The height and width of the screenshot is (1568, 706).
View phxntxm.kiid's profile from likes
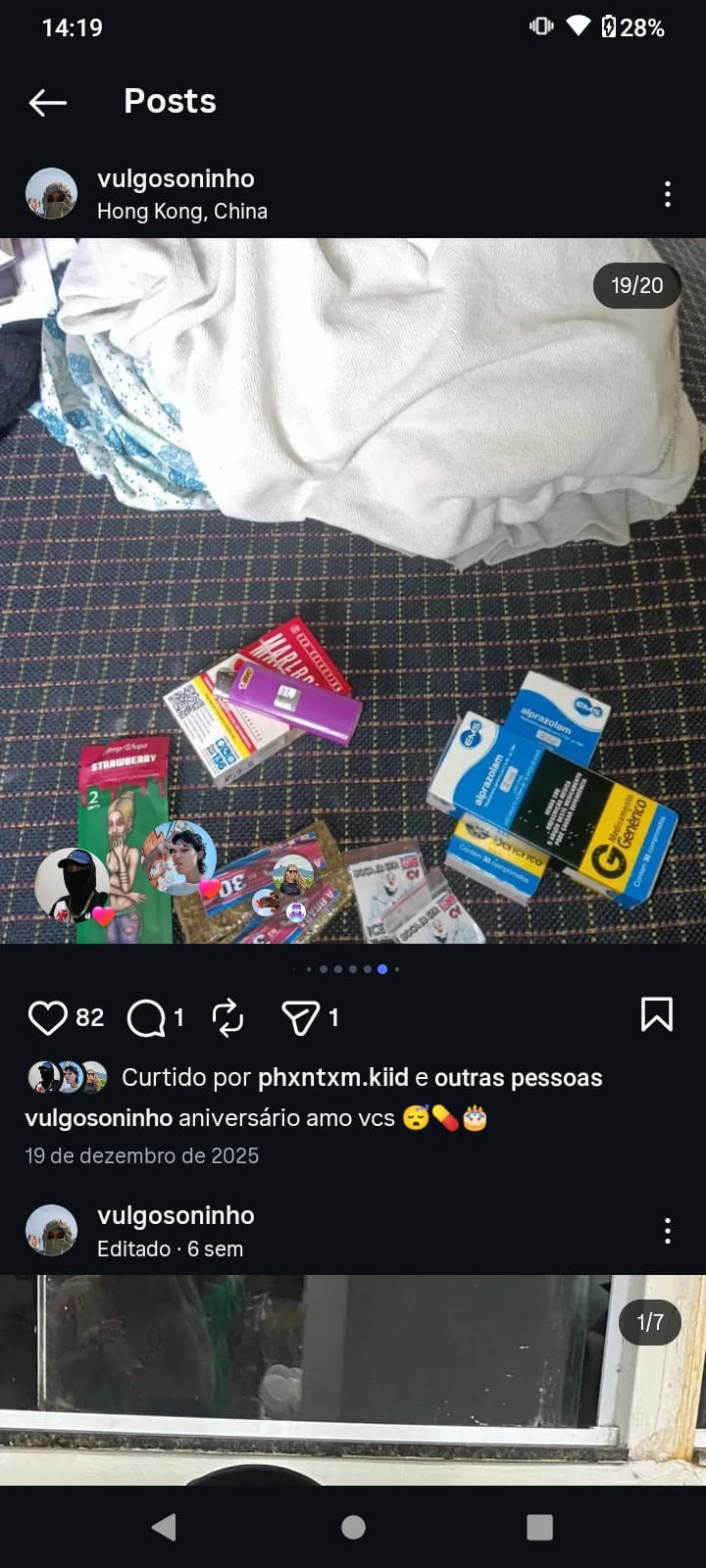[x=332, y=1077]
